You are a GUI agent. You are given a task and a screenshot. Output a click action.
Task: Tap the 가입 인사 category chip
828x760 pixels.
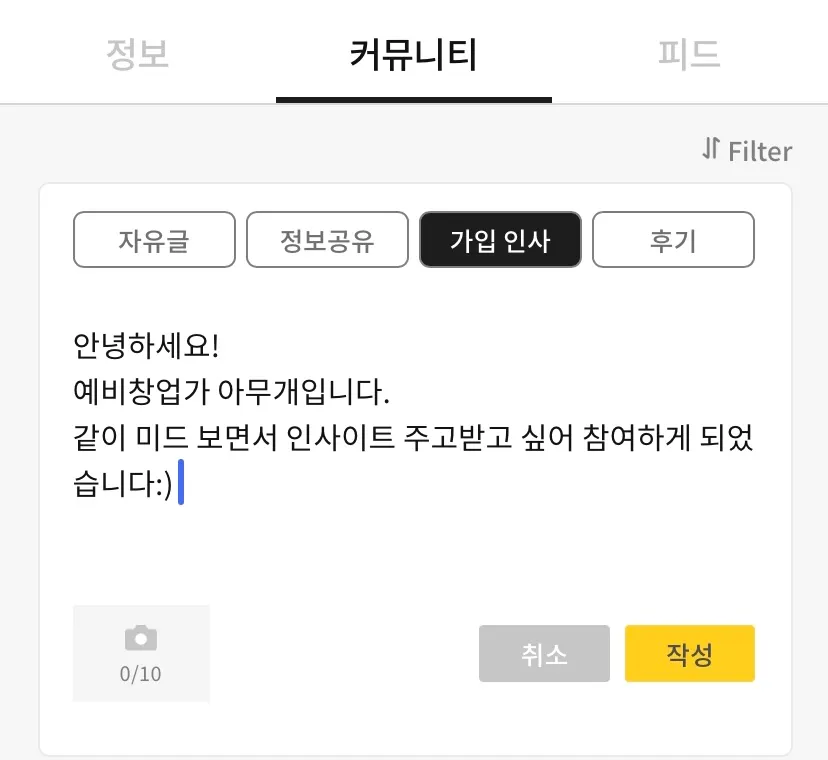[500, 240]
